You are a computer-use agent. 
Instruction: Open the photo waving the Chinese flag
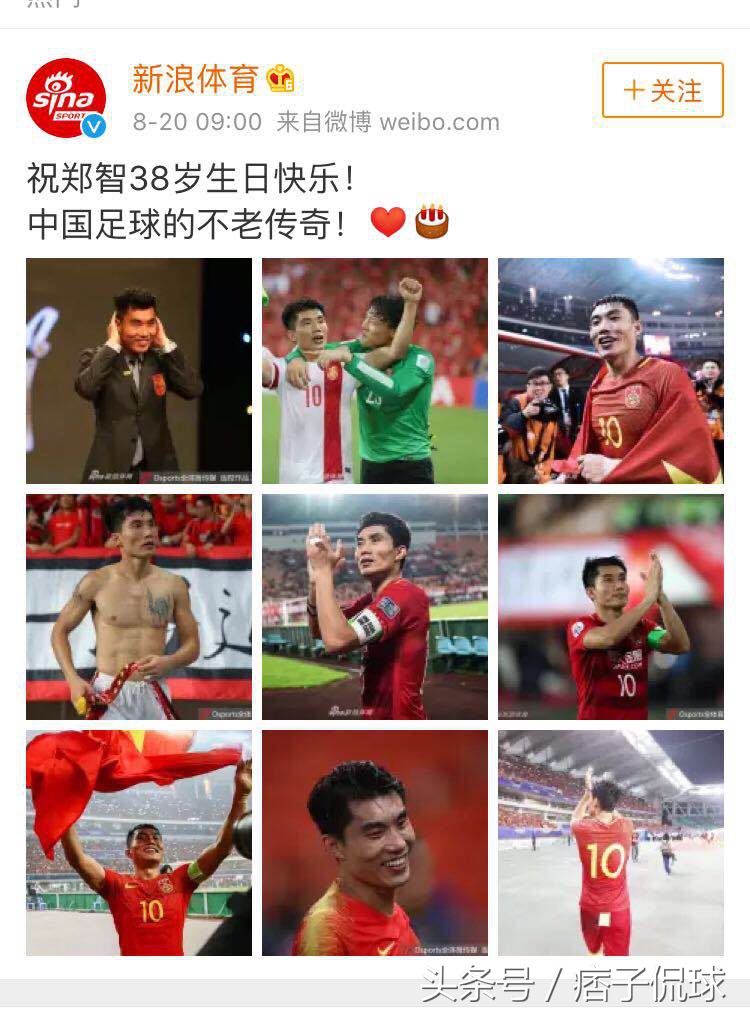[x=138, y=842]
